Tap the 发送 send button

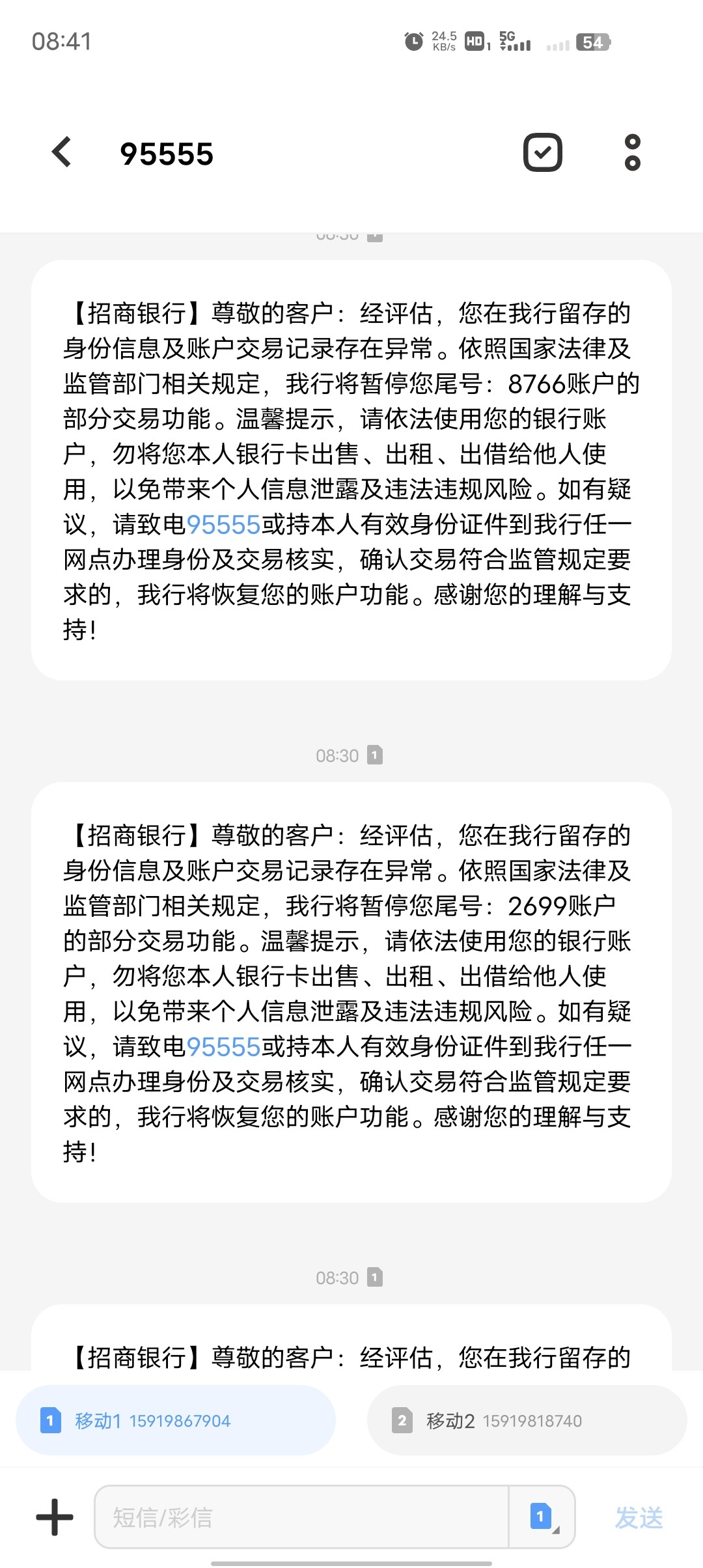coord(639,1517)
